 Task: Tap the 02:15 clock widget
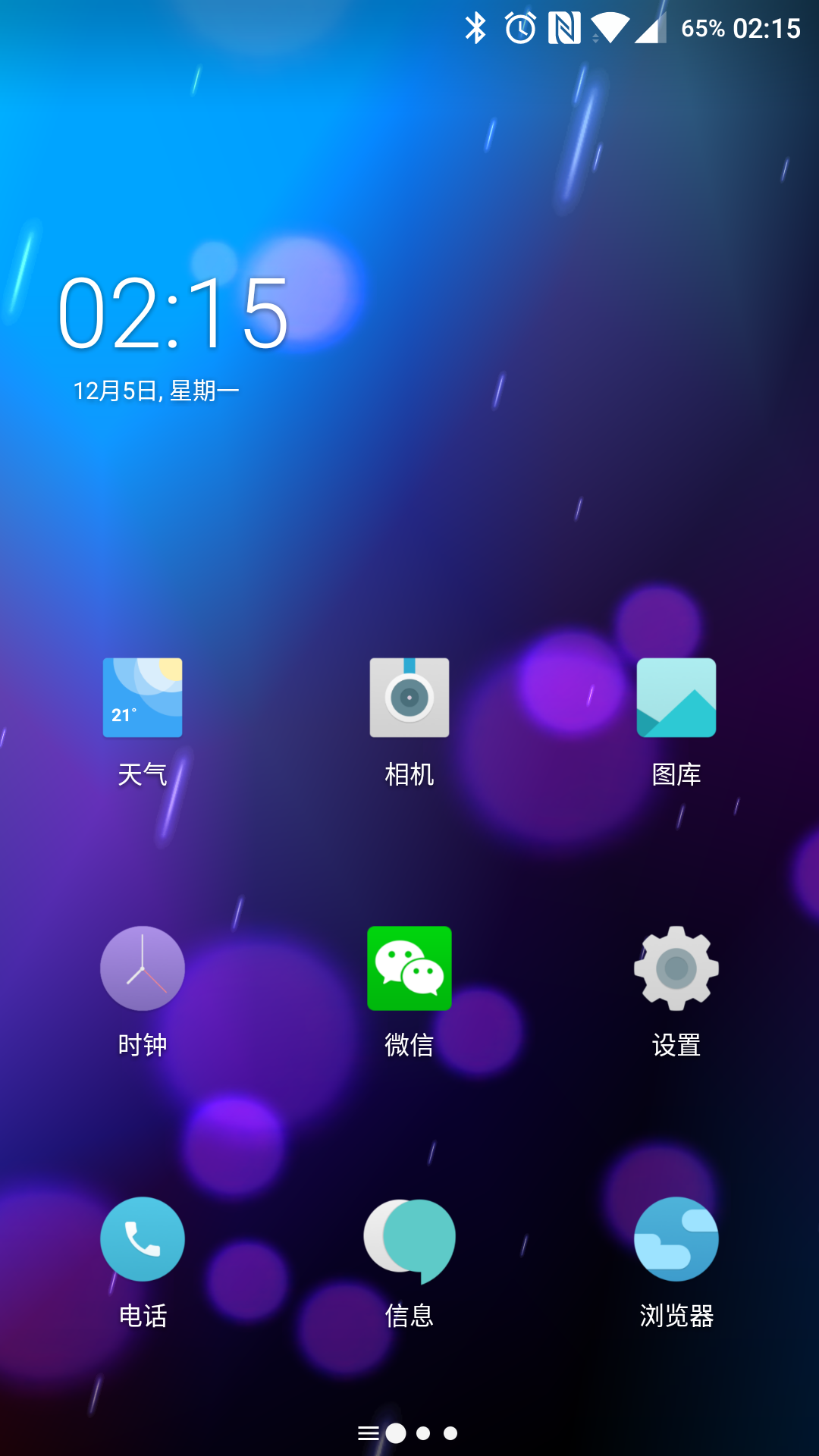174,313
